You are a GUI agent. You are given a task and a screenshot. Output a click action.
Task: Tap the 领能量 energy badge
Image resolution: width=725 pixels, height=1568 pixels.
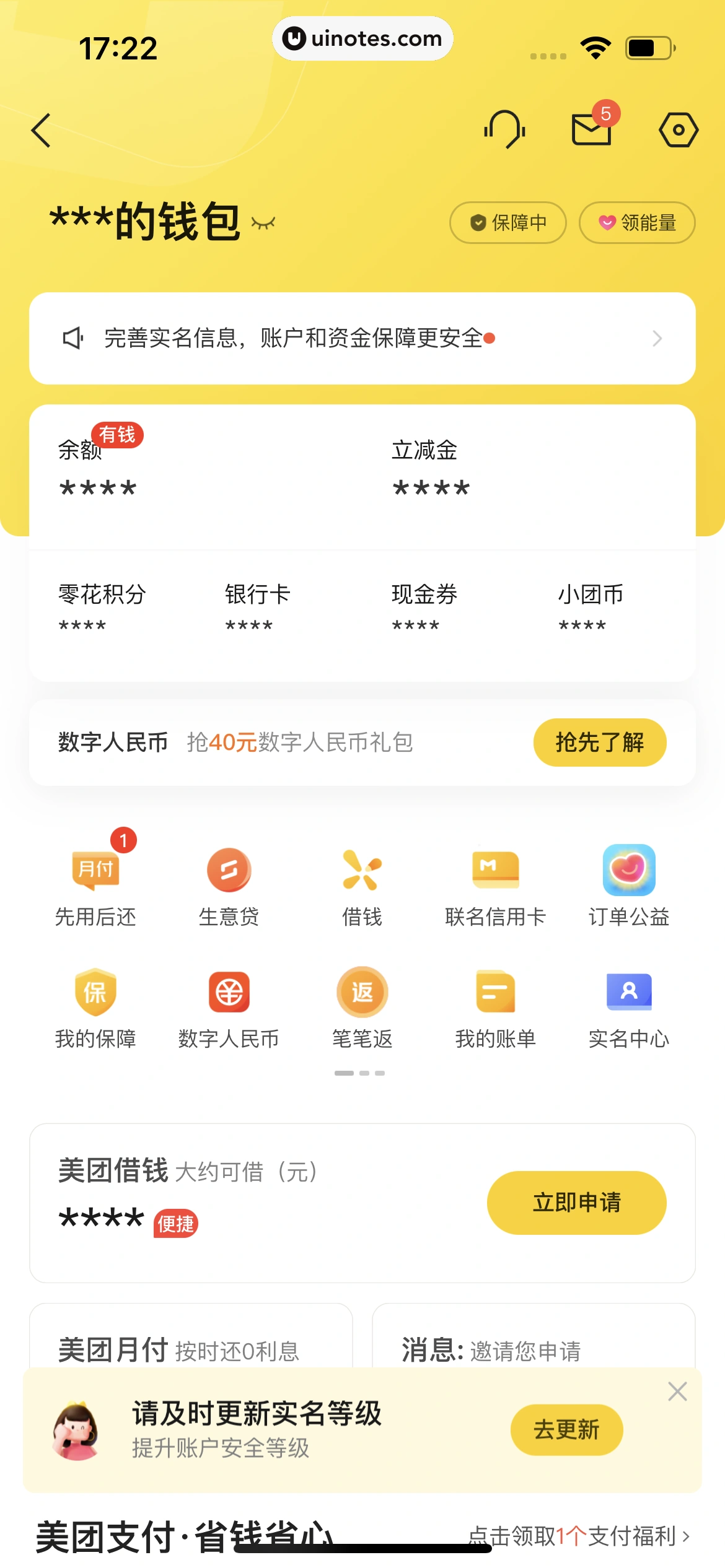636,223
